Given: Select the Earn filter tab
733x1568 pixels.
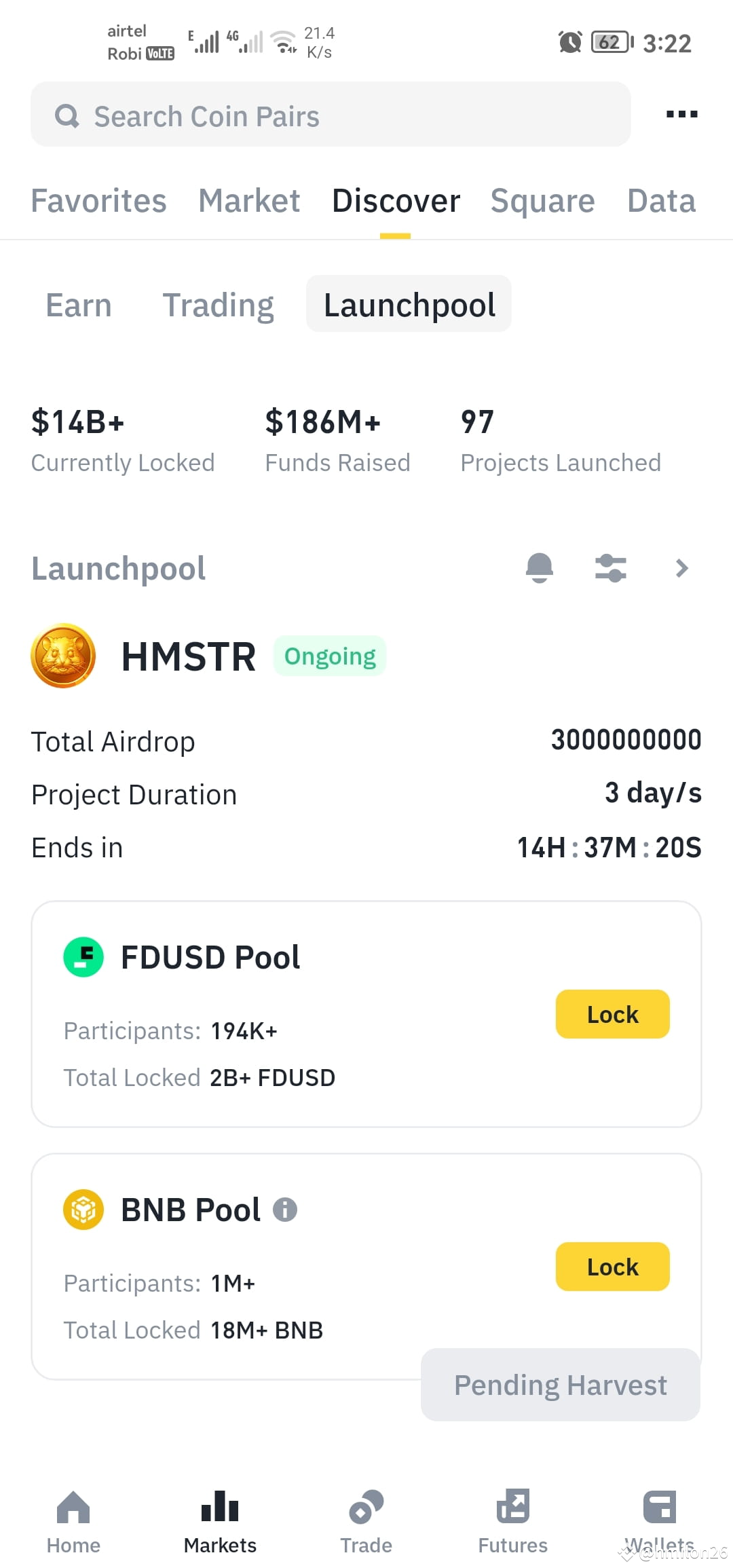Looking at the screenshot, I should (79, 304).
